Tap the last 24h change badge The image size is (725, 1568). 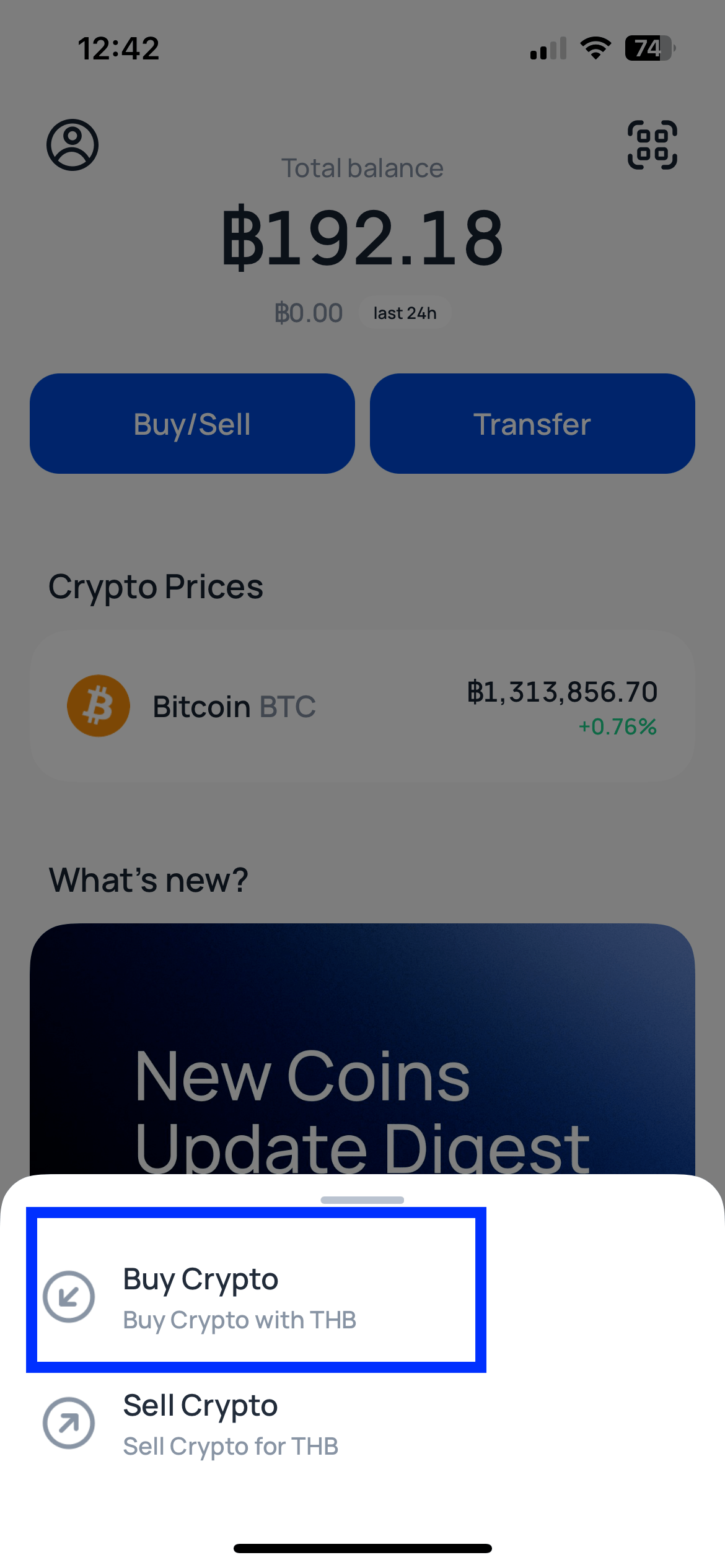tap(405, 313)
